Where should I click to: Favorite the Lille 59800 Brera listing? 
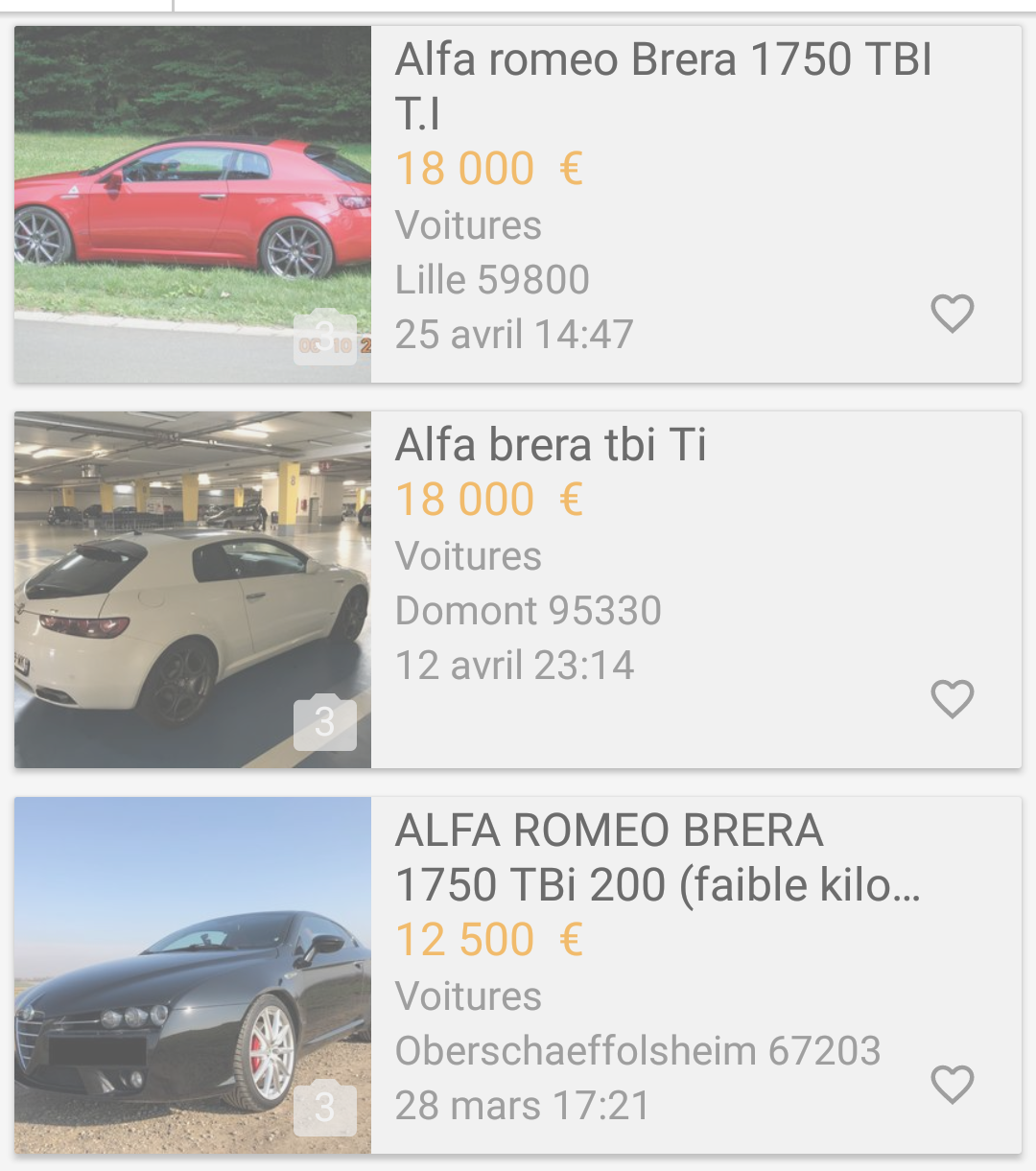tap(952, 314)
